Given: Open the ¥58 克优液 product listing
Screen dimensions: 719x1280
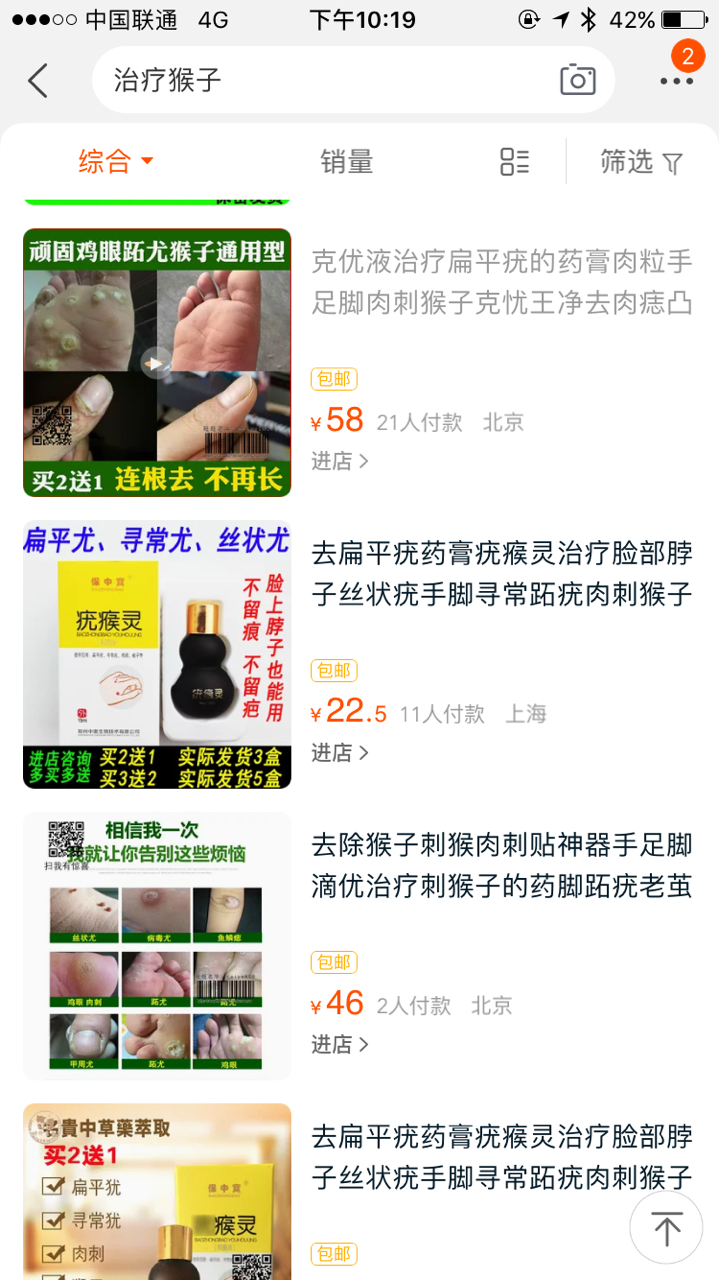Looking at the screenshot, I should [x=500, y=282].
